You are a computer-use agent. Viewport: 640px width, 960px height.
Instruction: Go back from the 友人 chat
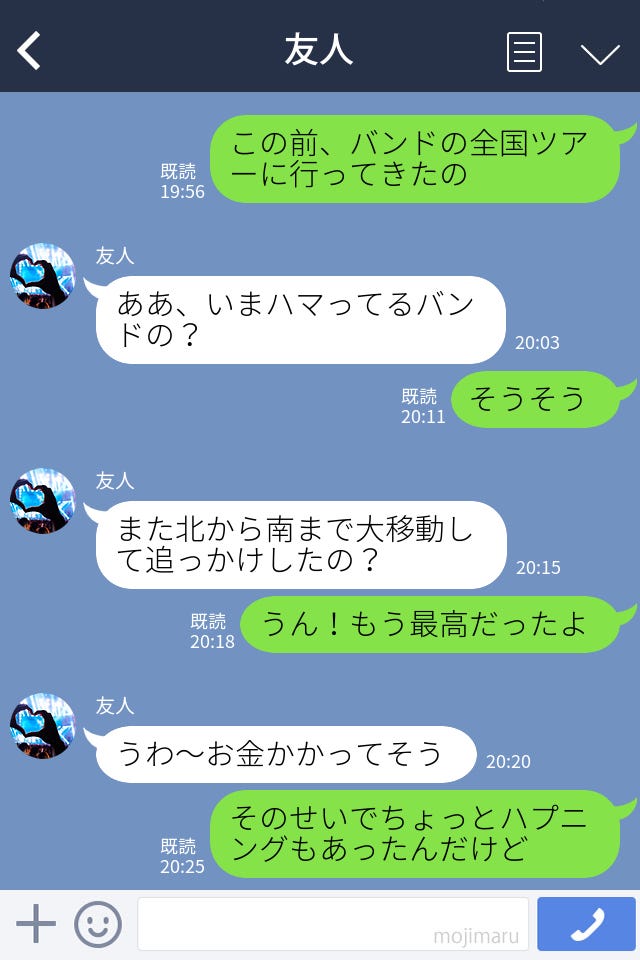pyautogui.click(x=30, y=51)
